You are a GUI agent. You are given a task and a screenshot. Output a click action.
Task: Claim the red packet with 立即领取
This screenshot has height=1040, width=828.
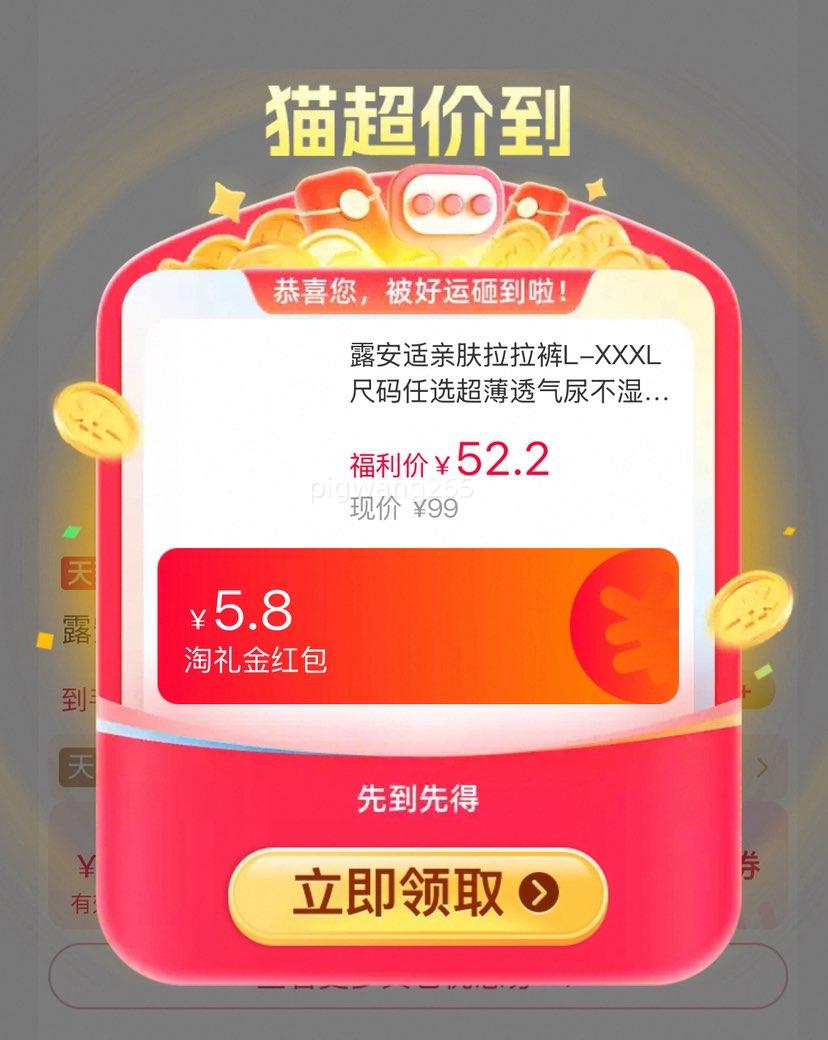417,894
